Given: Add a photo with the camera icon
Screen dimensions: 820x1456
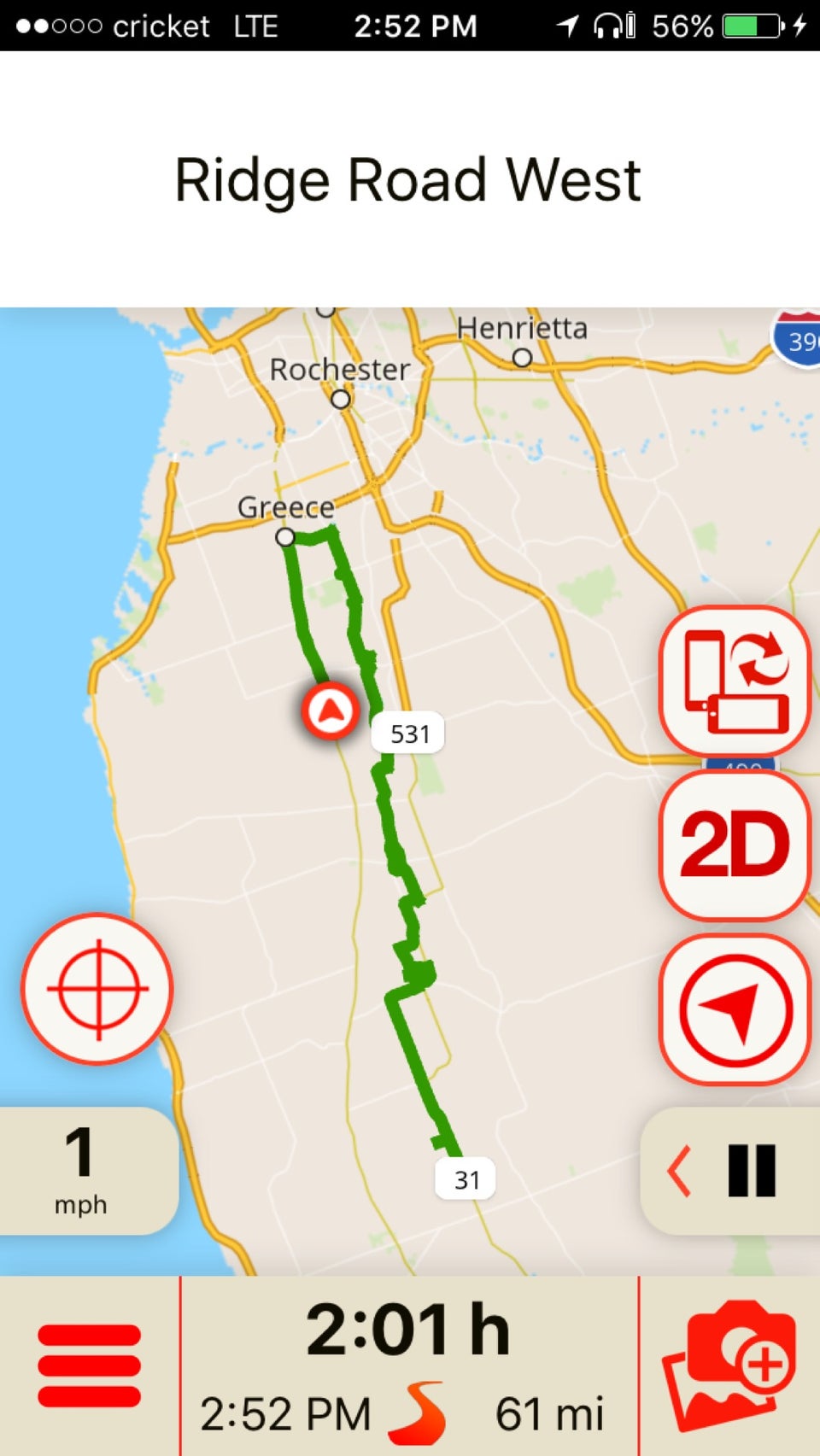Looking at the screenshot, I should [x=731, y=1365].
